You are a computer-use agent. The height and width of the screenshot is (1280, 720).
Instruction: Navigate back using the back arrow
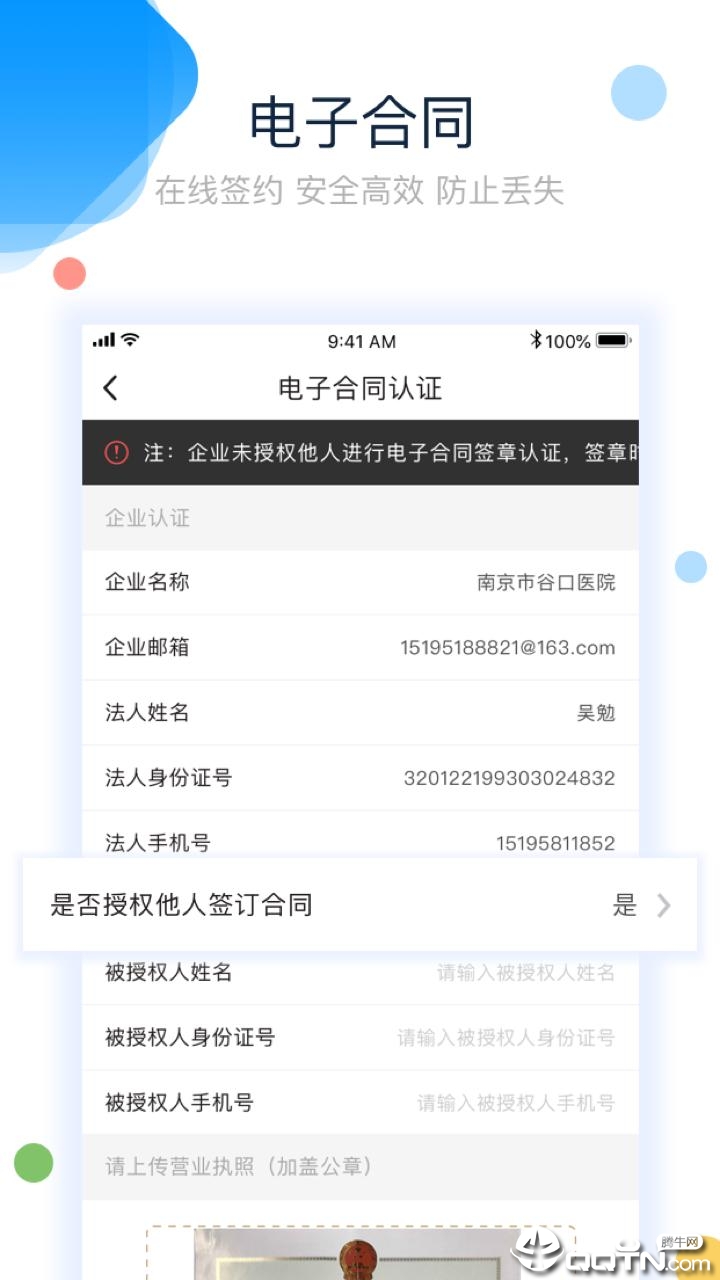(x=110, y=388)
